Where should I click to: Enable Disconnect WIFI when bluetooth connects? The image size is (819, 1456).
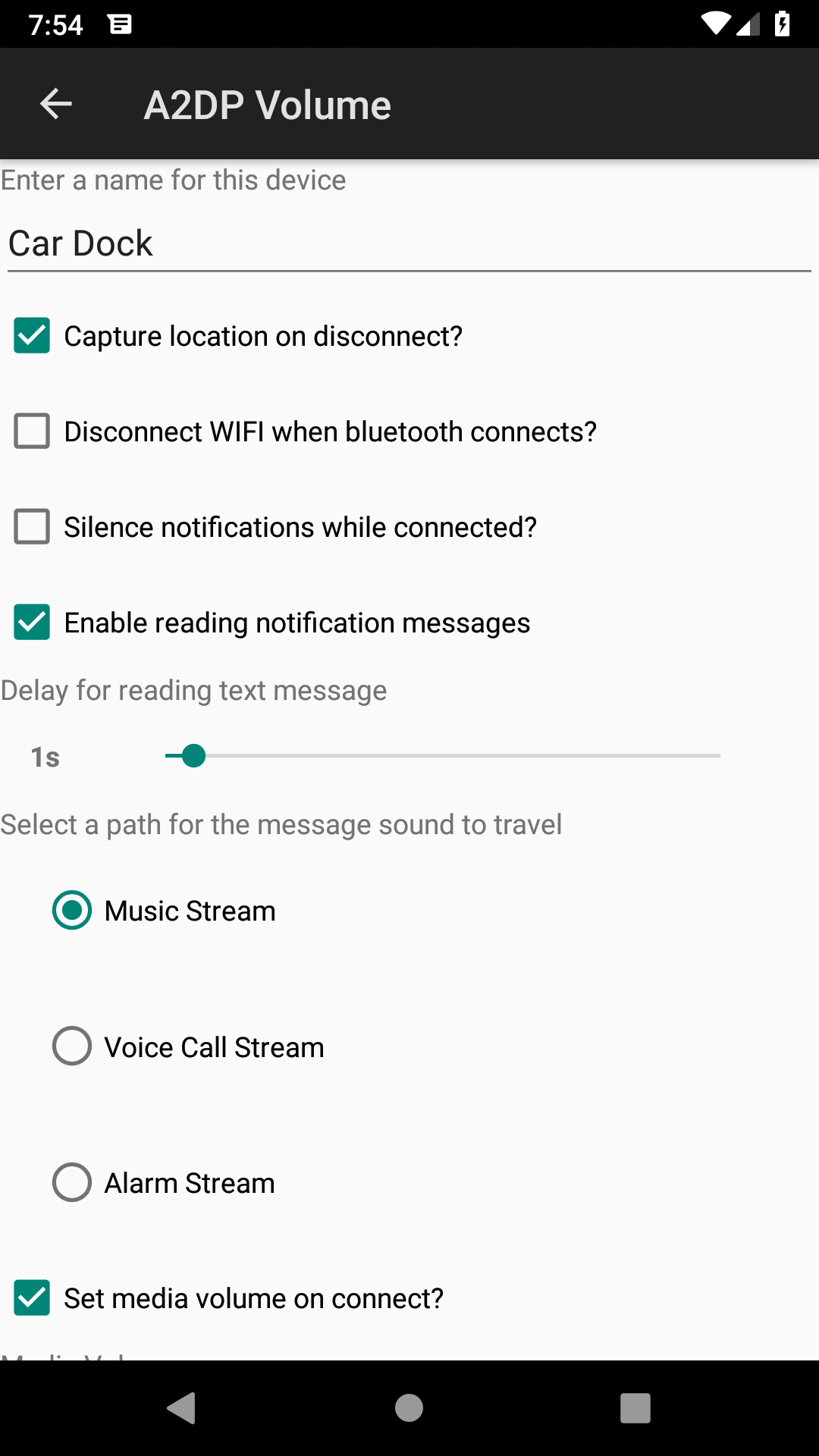pyautogui.click(x=32, y=431)
